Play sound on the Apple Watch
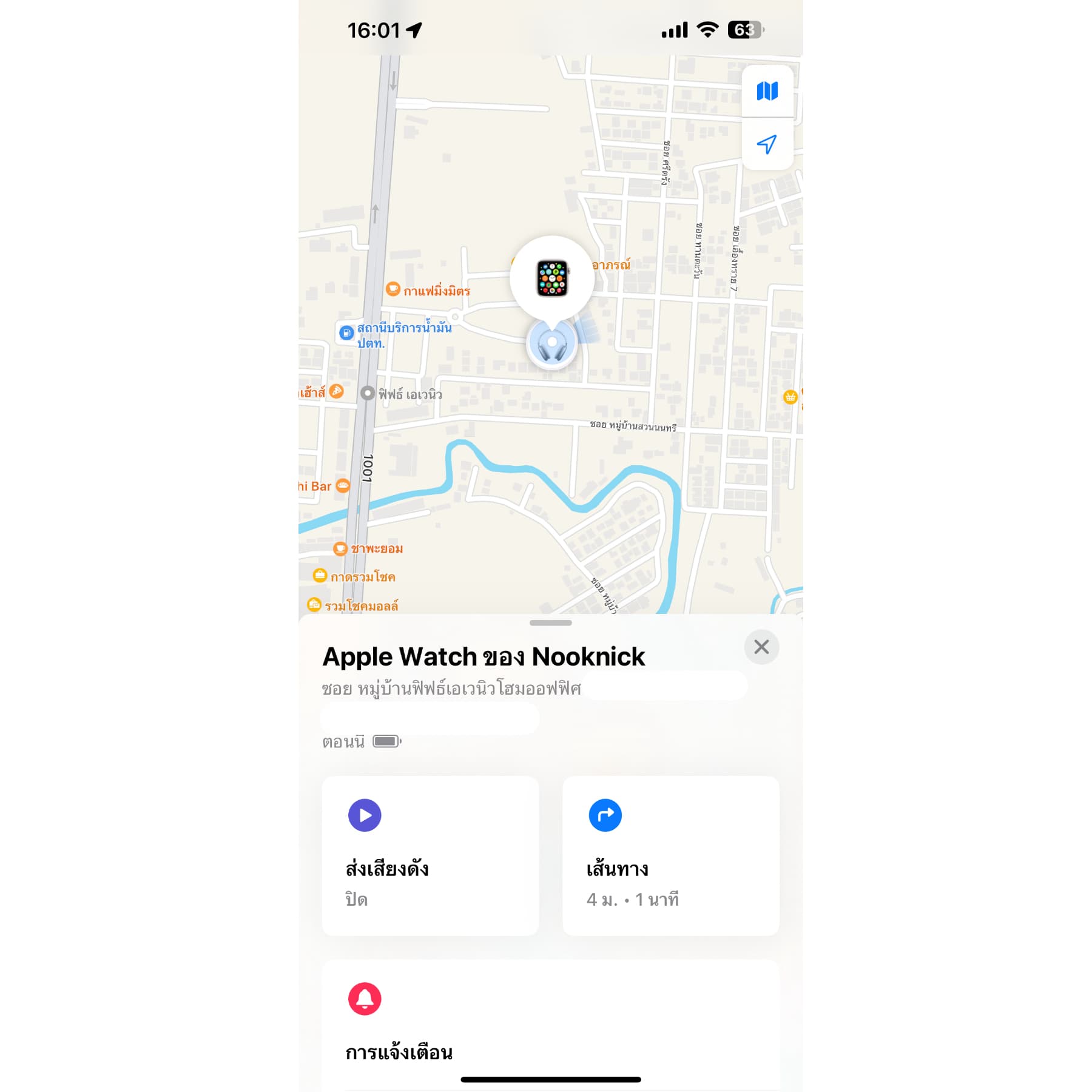Screen dimensions: 1092x1092 pyautogui.click(x=430, y=855)
